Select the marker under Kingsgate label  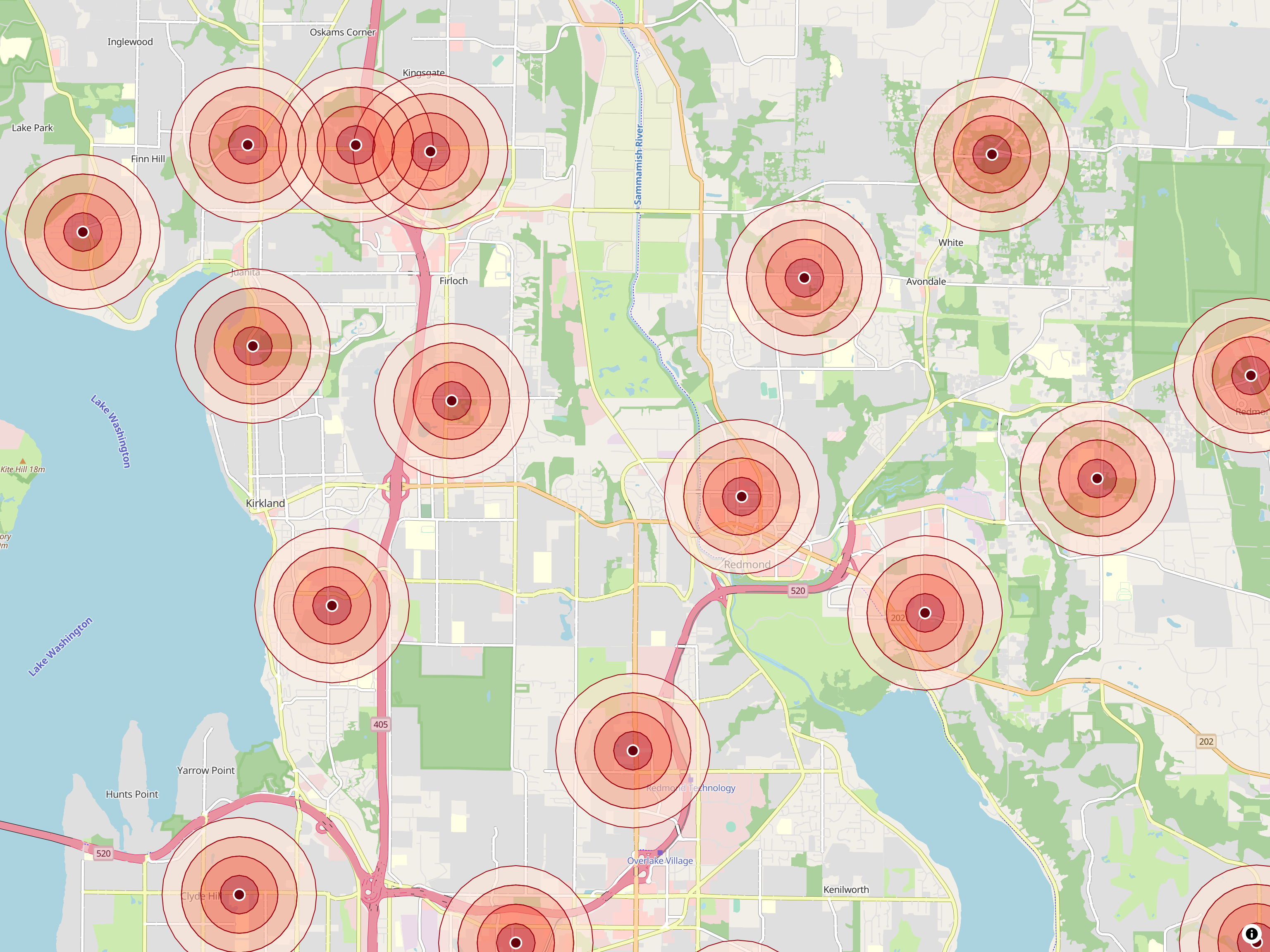point(430,152)
